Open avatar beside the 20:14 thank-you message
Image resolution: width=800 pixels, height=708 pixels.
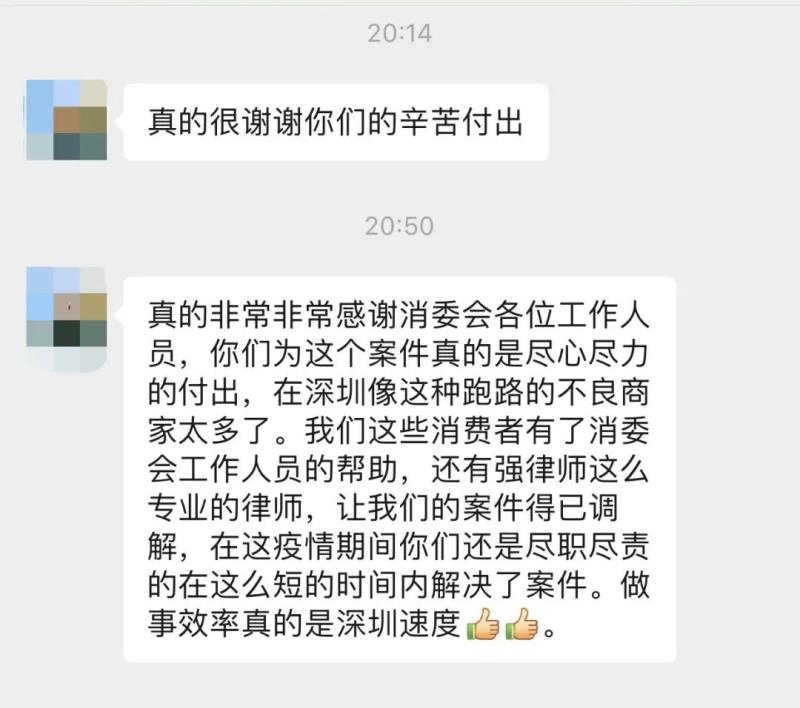[x=66, y=120]
